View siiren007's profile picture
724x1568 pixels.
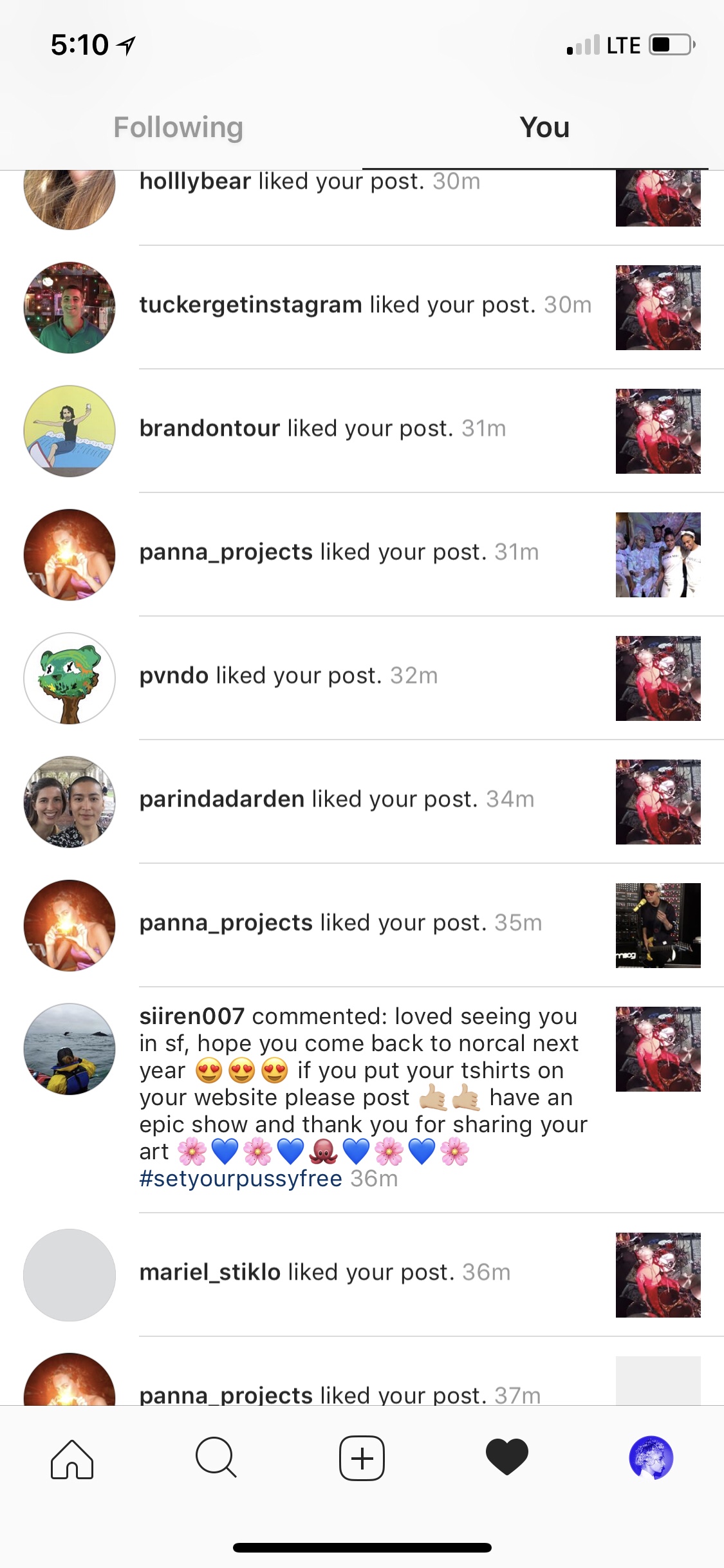point(70,1049)
